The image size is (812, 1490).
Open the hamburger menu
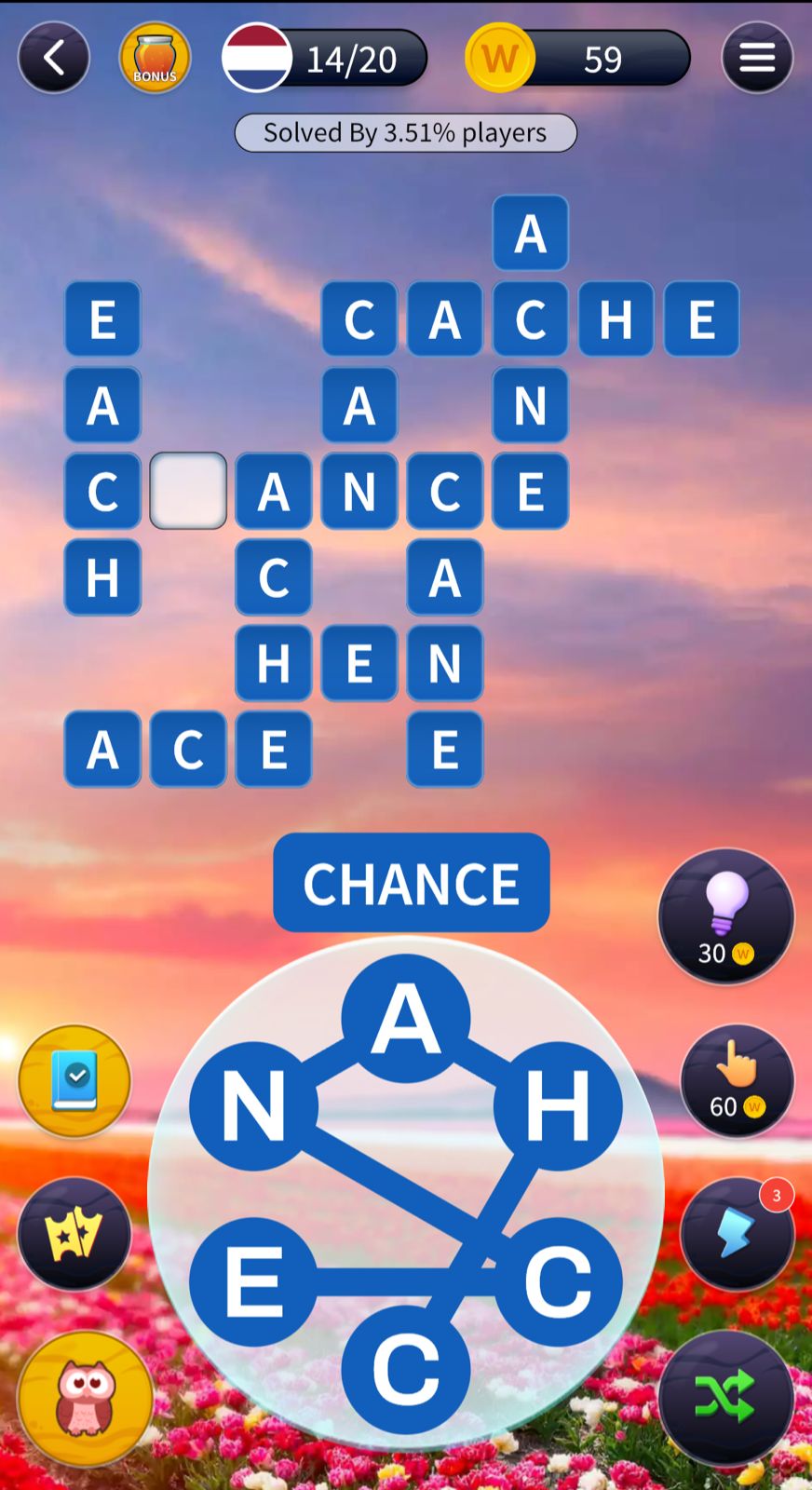click(756, 58)
